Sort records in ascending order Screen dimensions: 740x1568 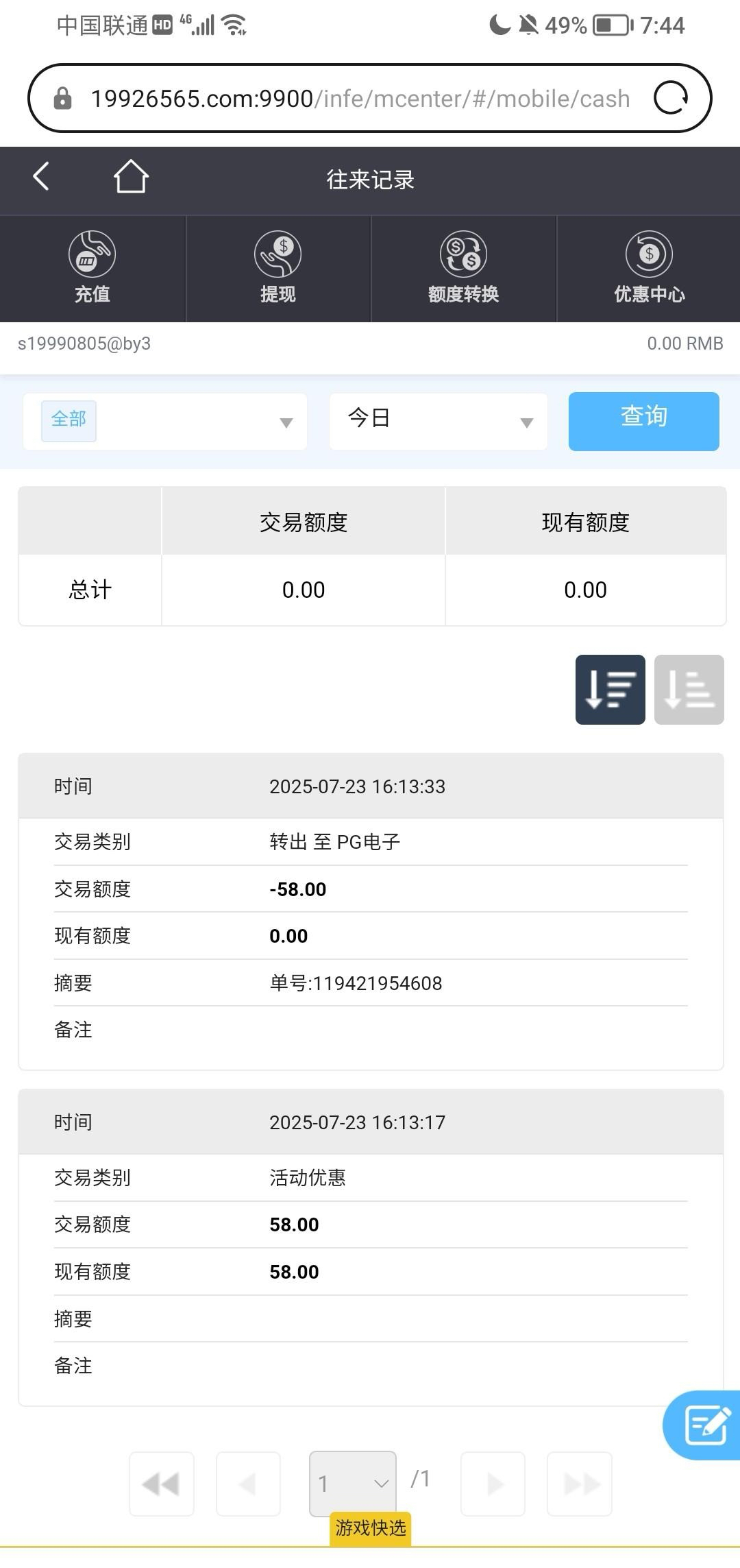689,689
